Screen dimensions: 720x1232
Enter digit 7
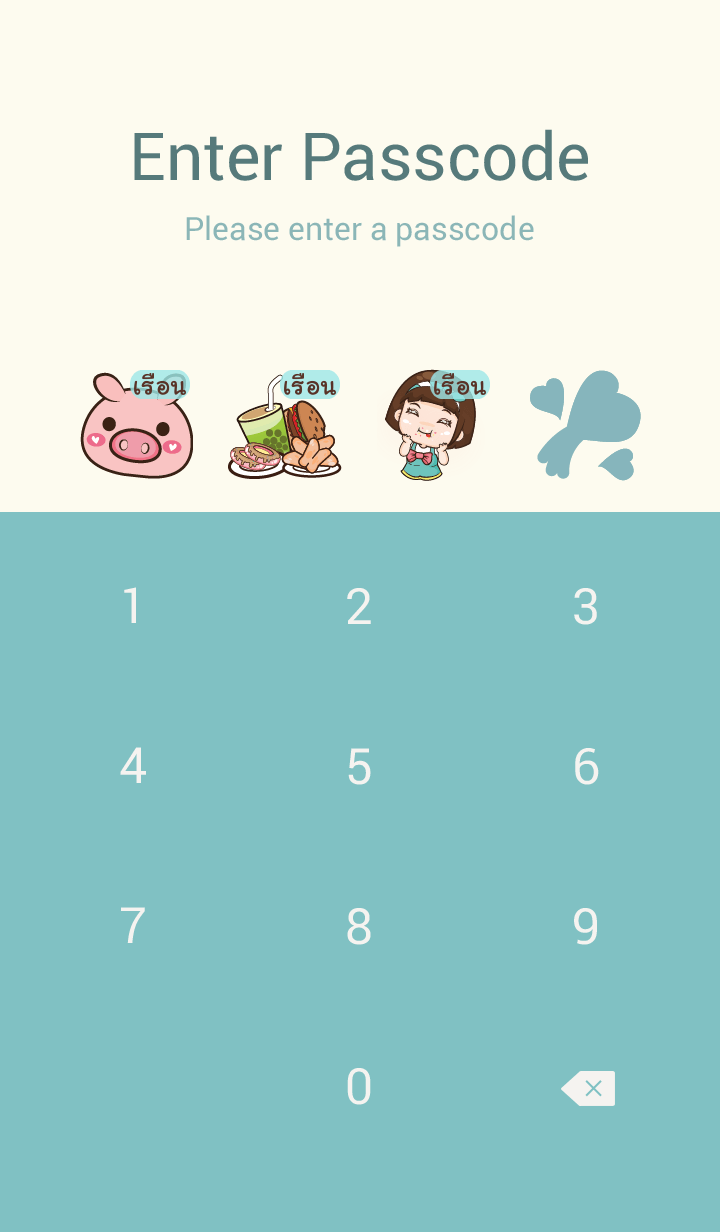pos(132,927)
